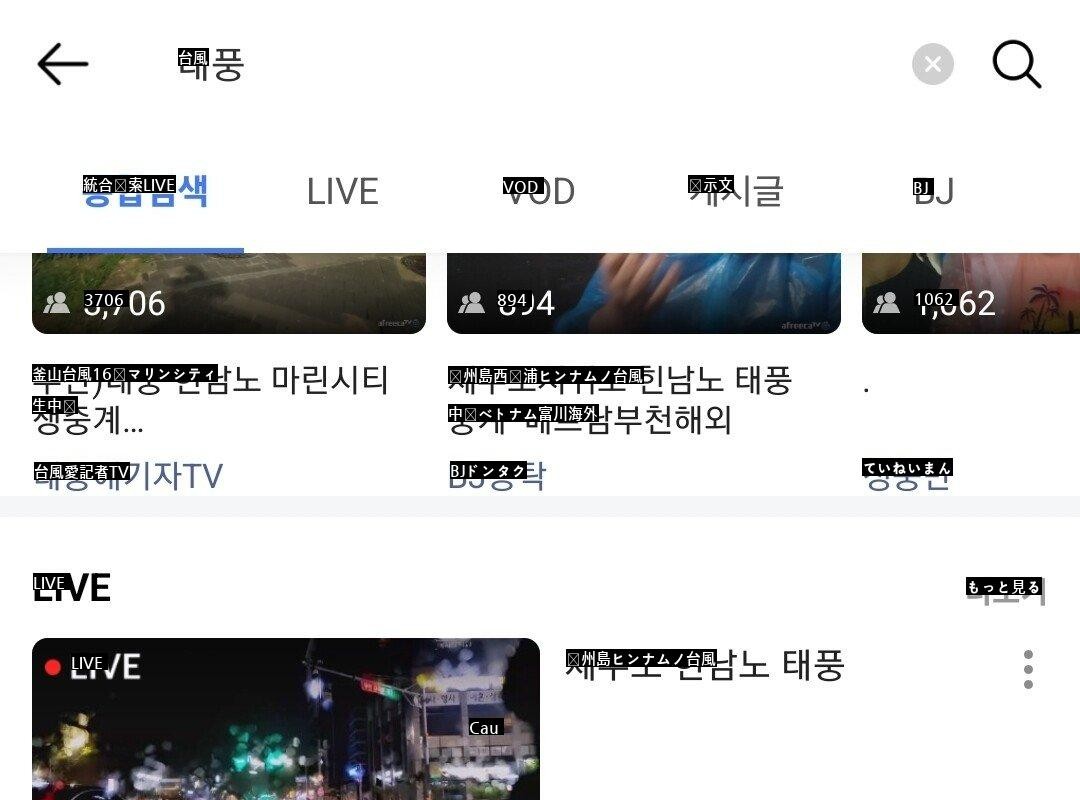Open the broadcast with 1,062 viewers
Screen dimensions: 1080x800
coord(970,293)
